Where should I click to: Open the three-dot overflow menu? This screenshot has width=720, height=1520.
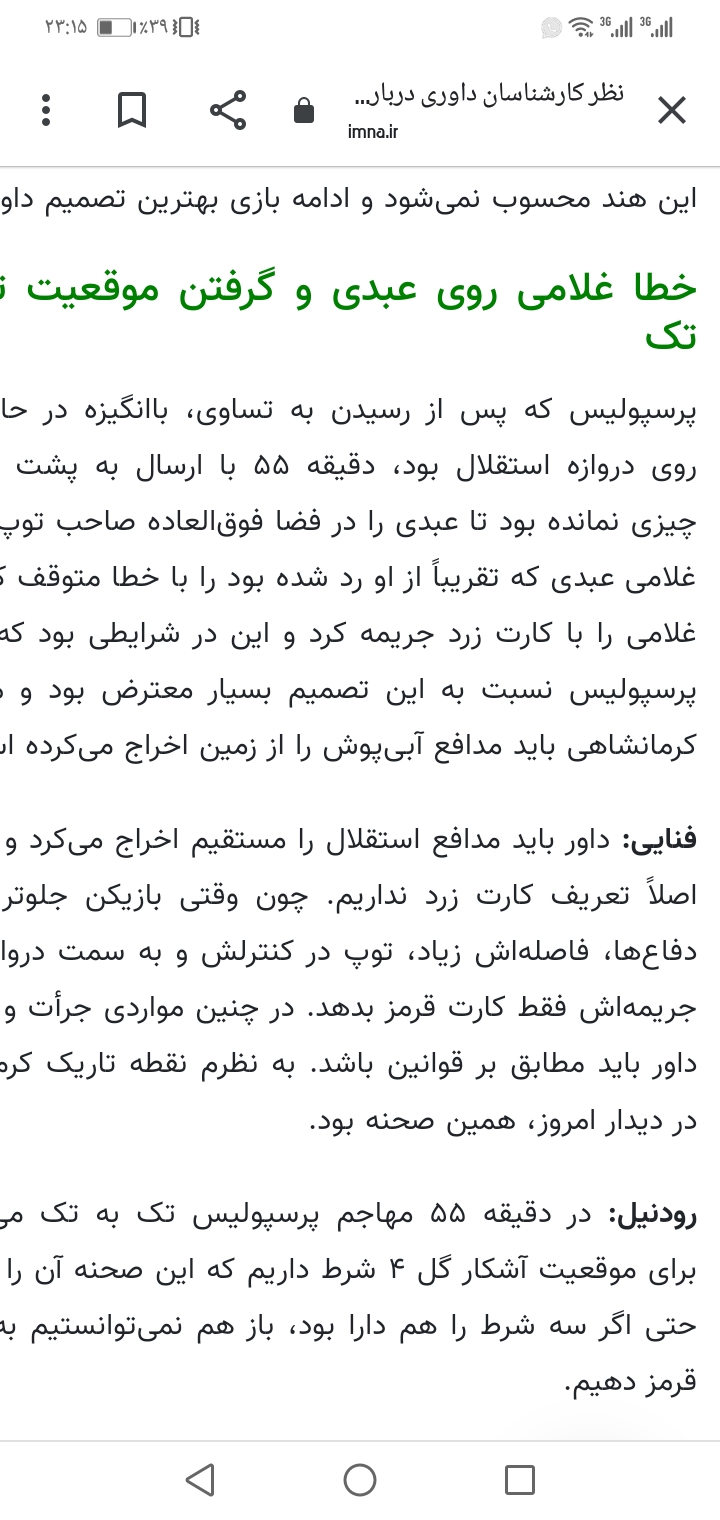click(46, 110)
